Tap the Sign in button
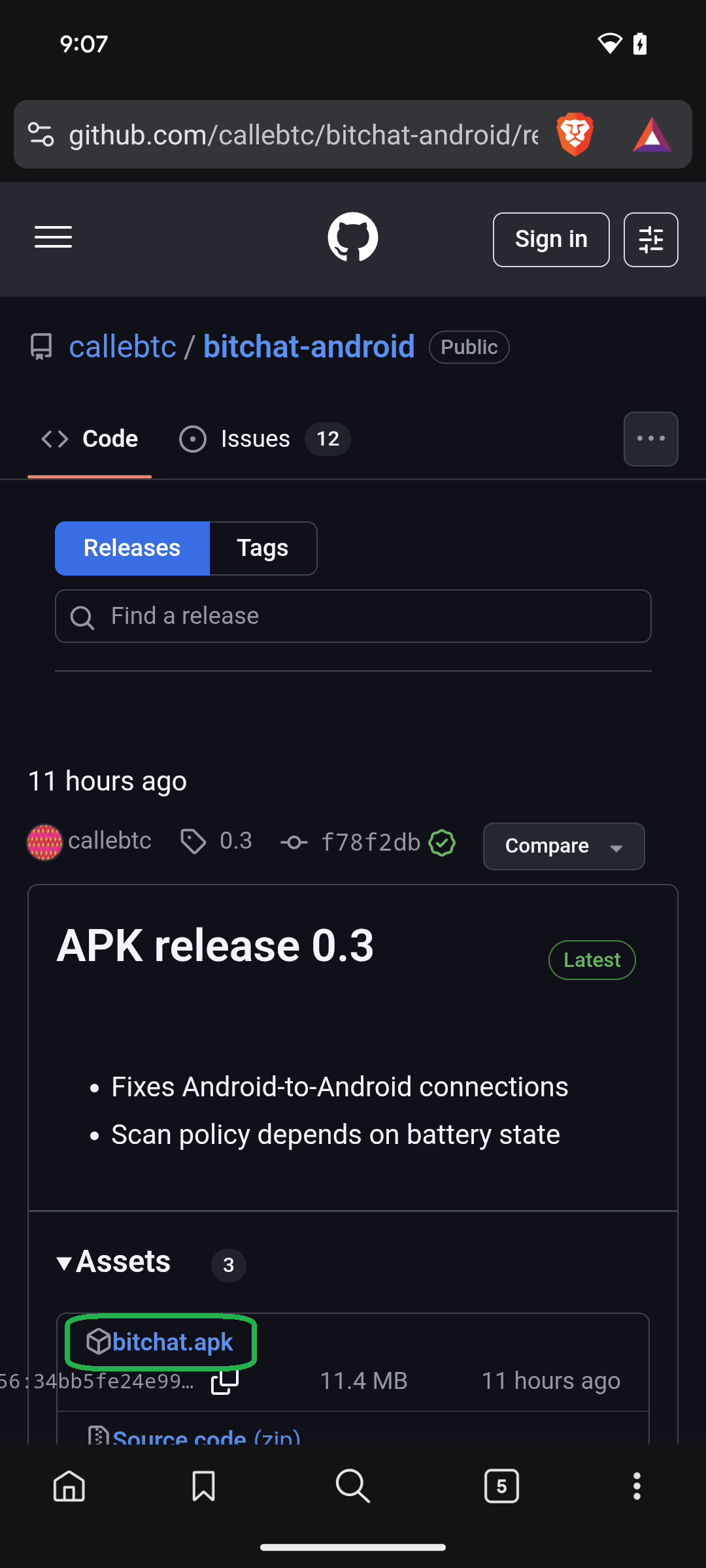706x1568 pixels. pos(551,239)
